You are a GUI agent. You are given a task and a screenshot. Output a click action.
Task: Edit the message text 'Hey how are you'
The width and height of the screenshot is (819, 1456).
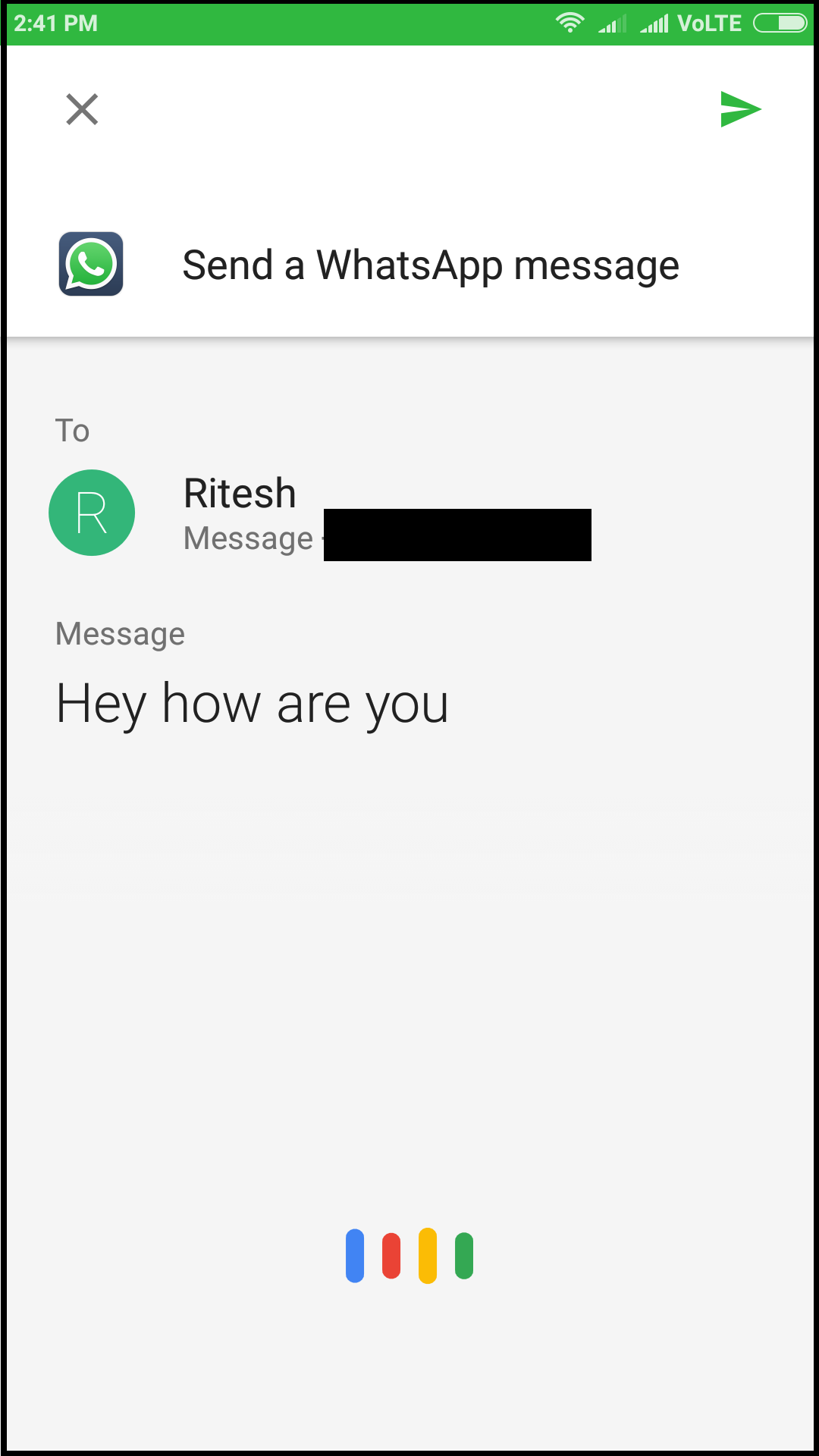(x=253, y=704)
